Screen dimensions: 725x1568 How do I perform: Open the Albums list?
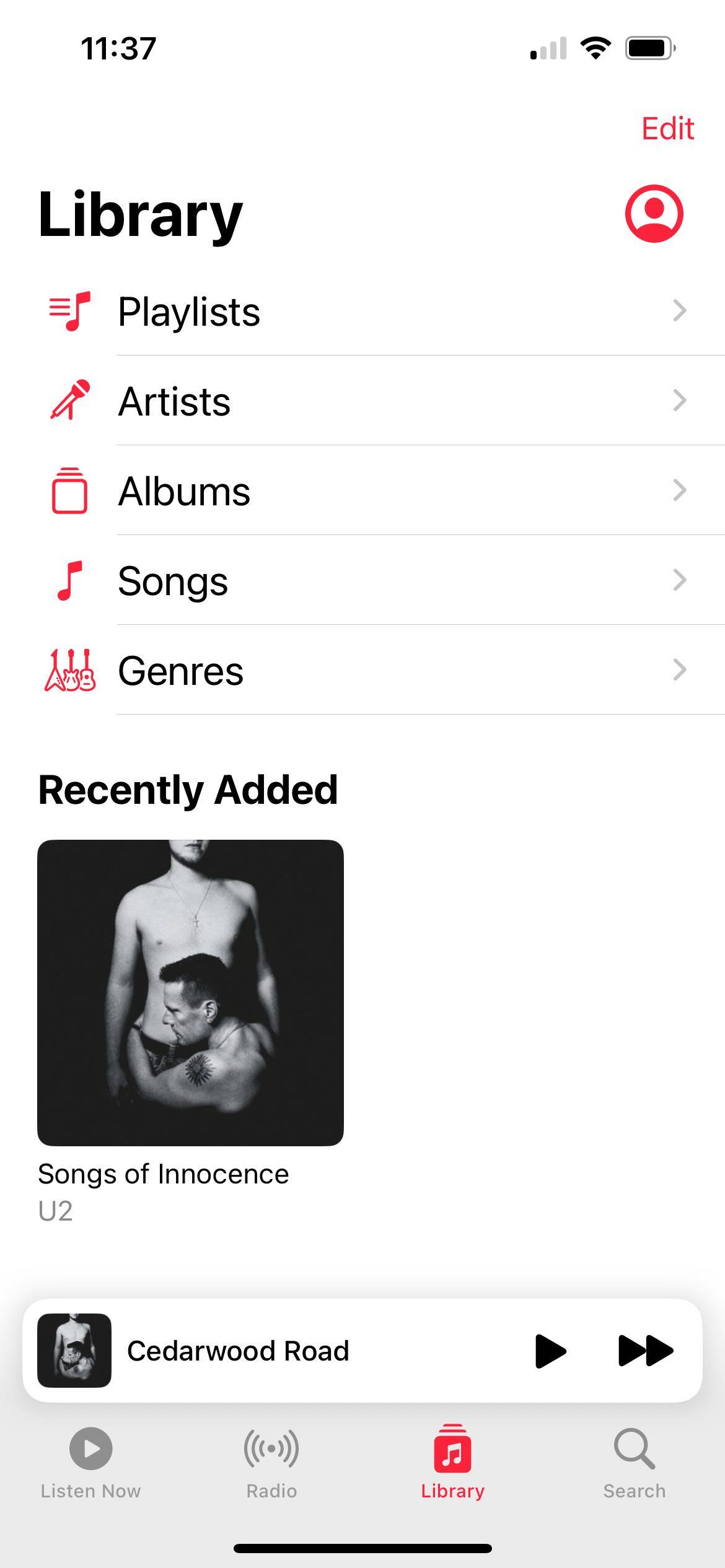[x=372, y=490]
